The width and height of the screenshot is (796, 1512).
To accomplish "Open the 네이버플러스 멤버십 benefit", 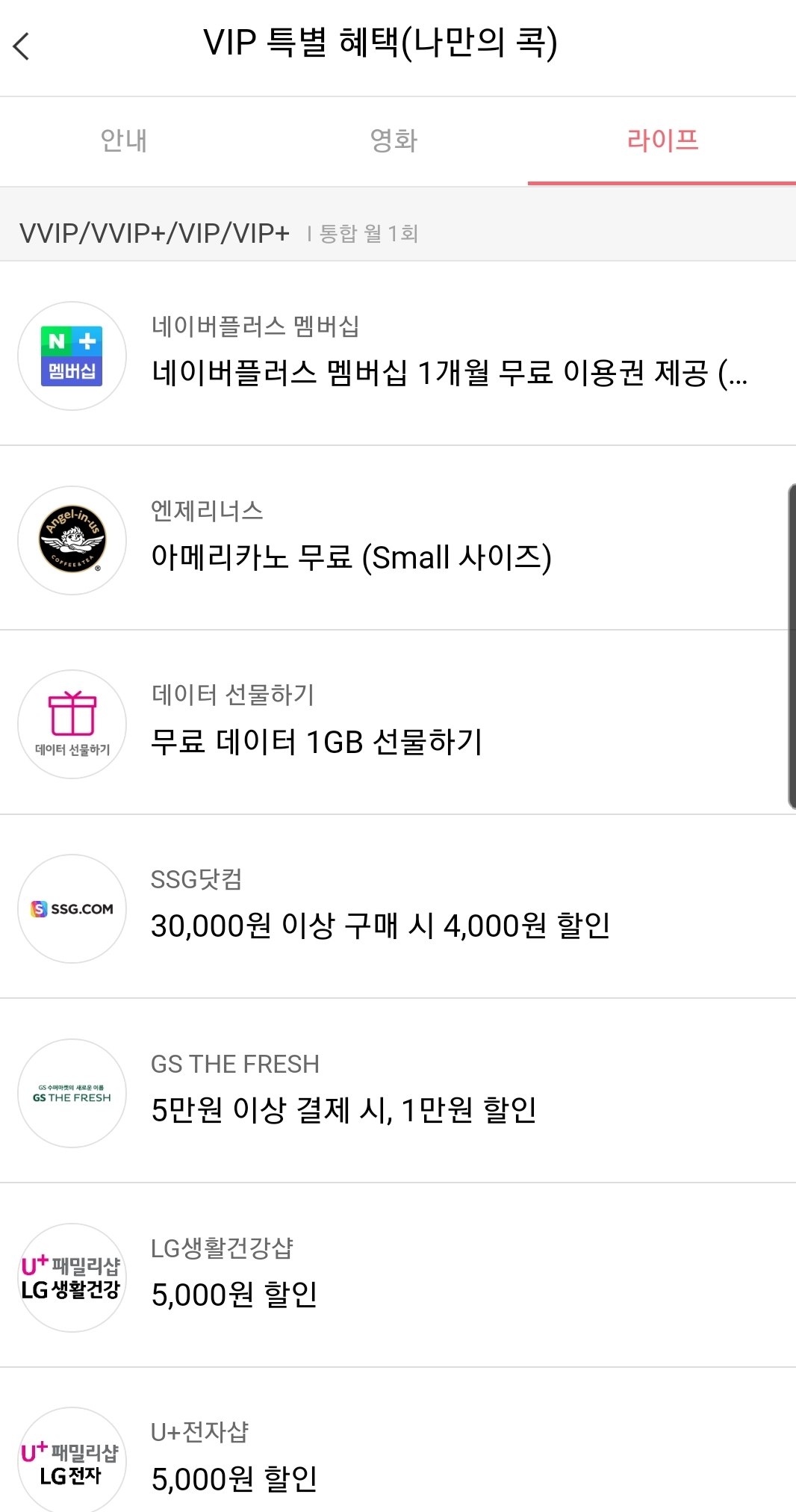I will (x=398, y=353).
